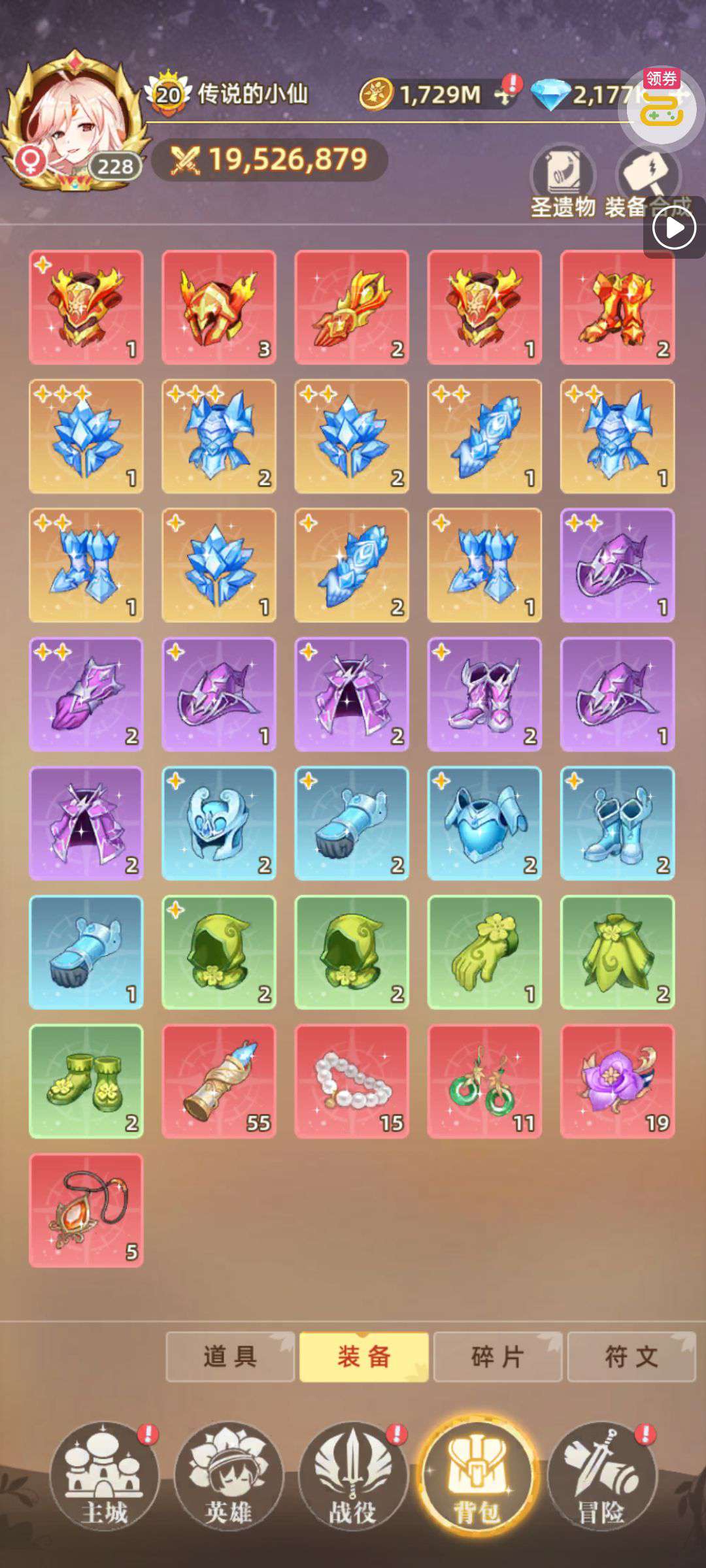Go to 主城 main city
Image resolution: width=706 pixels, height=1568 pixels.
click(x=105, y=1477)
